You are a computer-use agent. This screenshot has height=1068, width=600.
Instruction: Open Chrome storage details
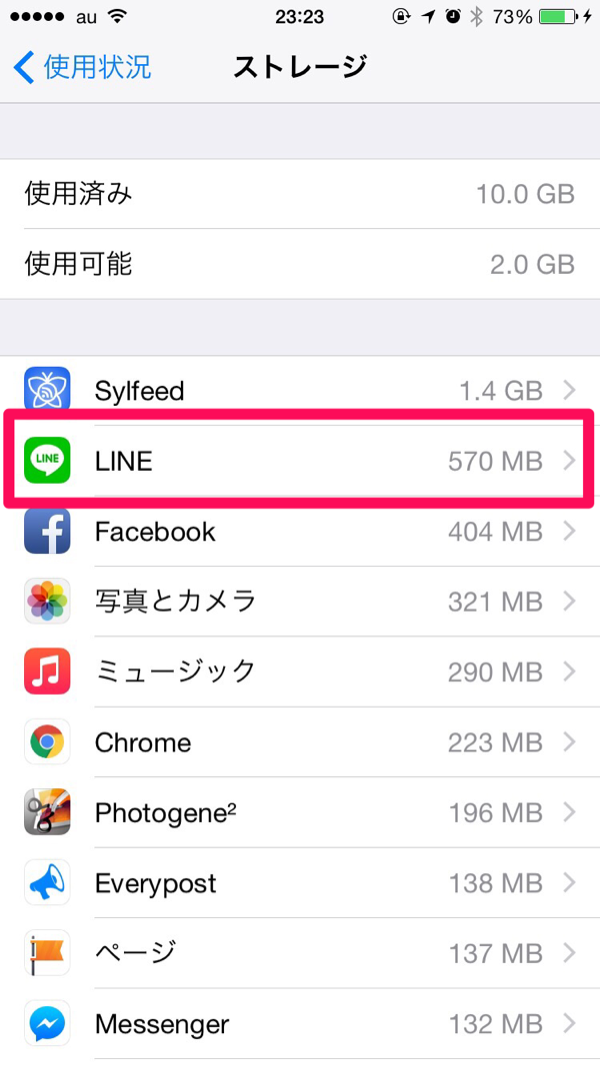click(x=300, y=742)
